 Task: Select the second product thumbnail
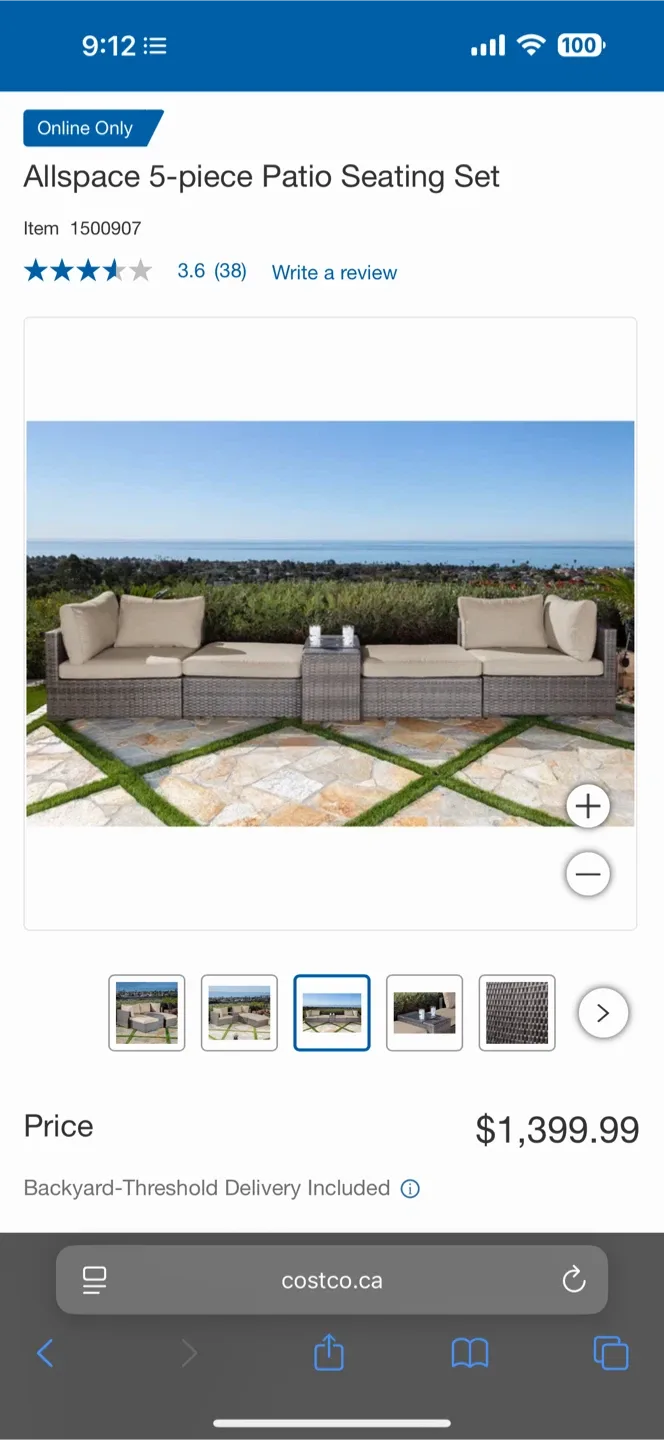point(239,1013)
